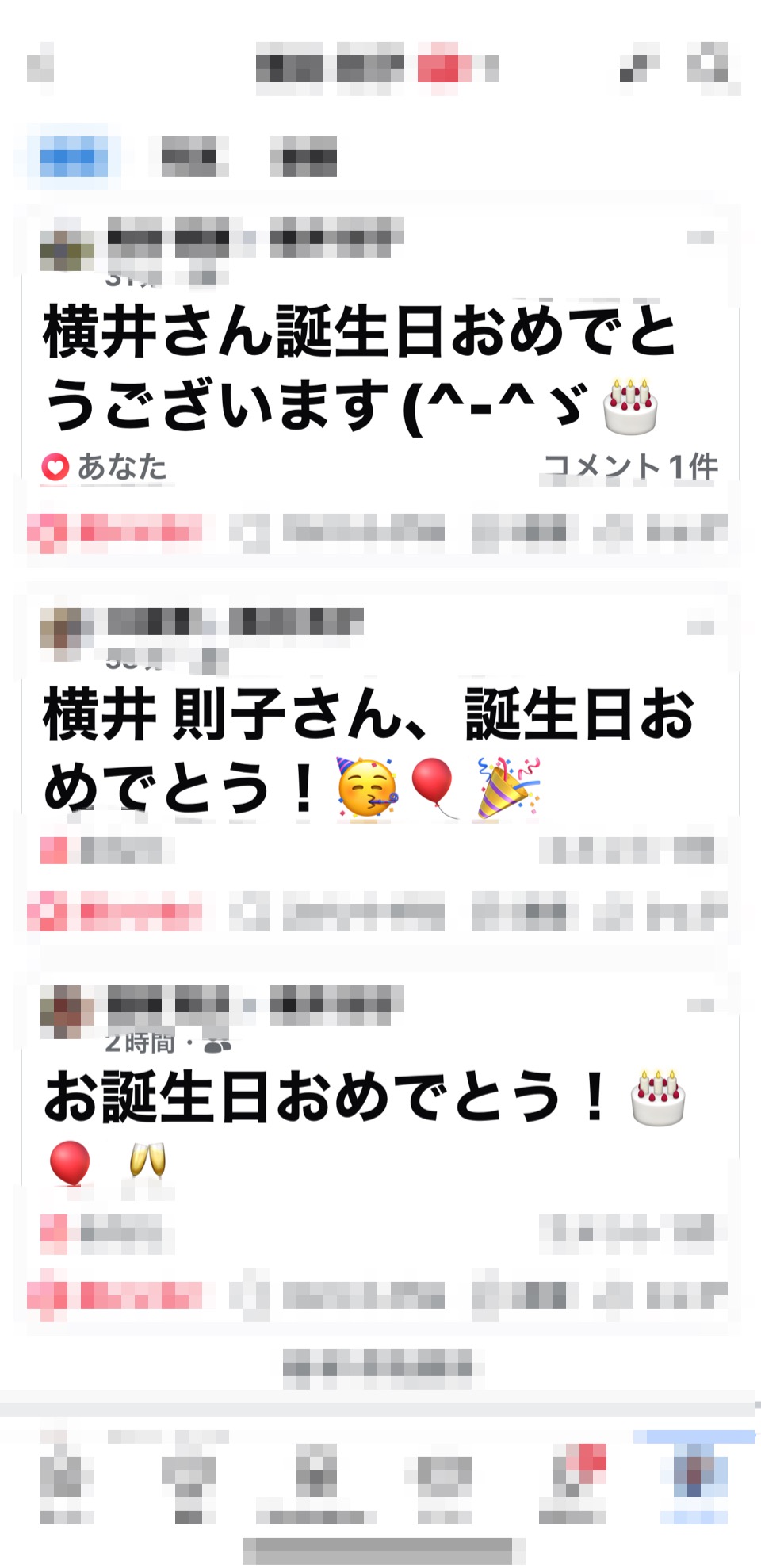761x1568 pixels.
Task: Open the あなた reaction list on 横井さん post
Action: click(x=104, y=467)
